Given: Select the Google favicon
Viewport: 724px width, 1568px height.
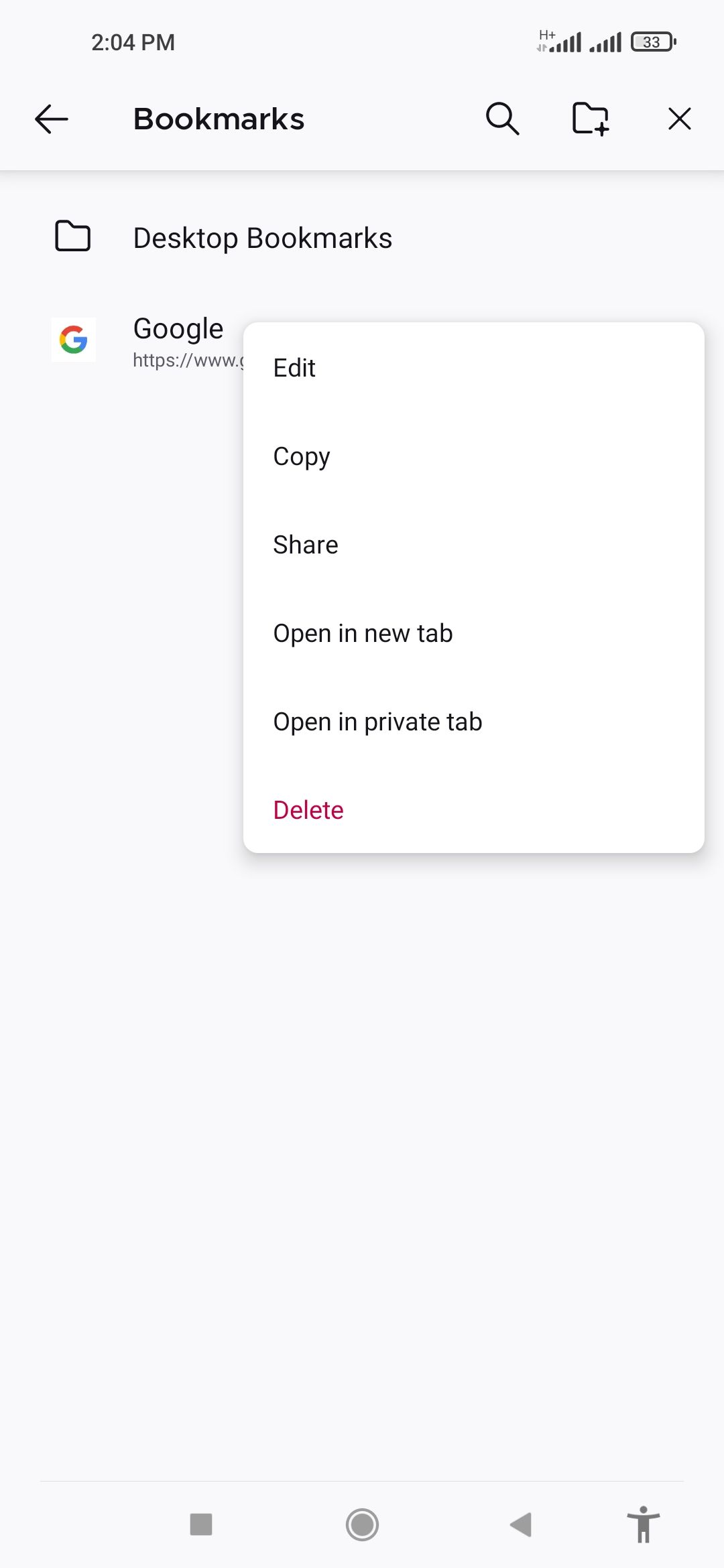Looking at the screenshot, I should pyautogui.click(x=74, y=340).
